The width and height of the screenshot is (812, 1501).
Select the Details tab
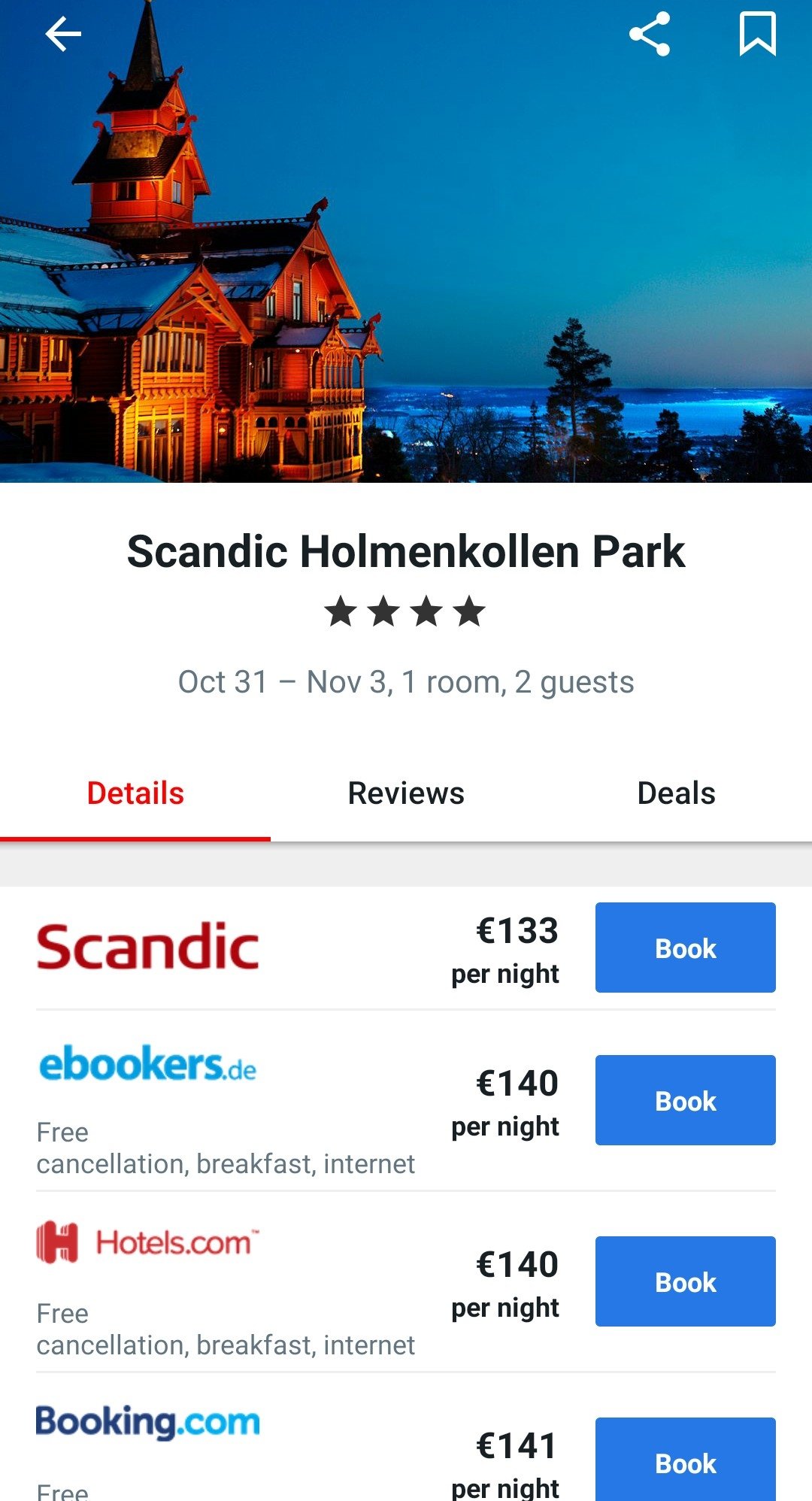click(x=135, y=793)
